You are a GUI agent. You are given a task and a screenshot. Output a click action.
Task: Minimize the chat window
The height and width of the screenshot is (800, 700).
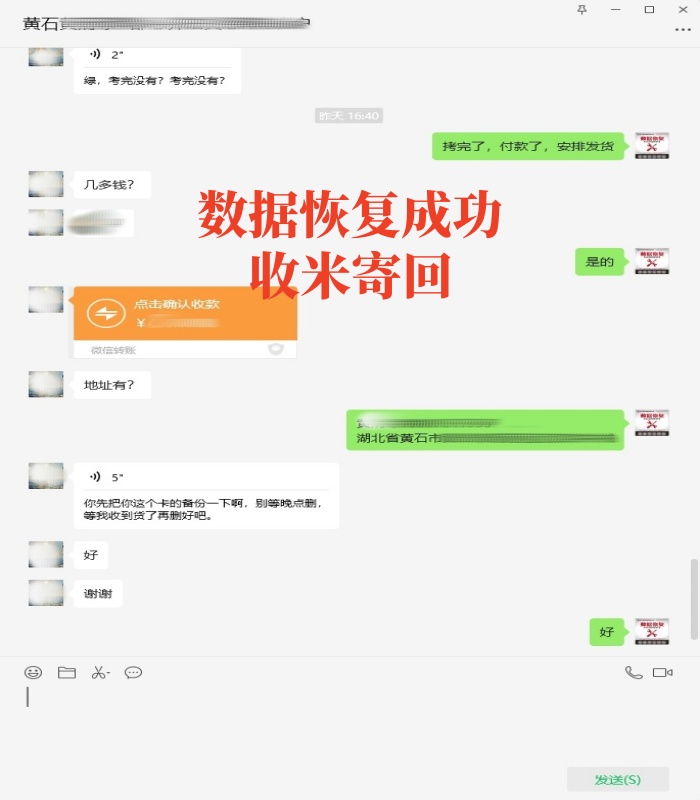click(x=616, y=9)
